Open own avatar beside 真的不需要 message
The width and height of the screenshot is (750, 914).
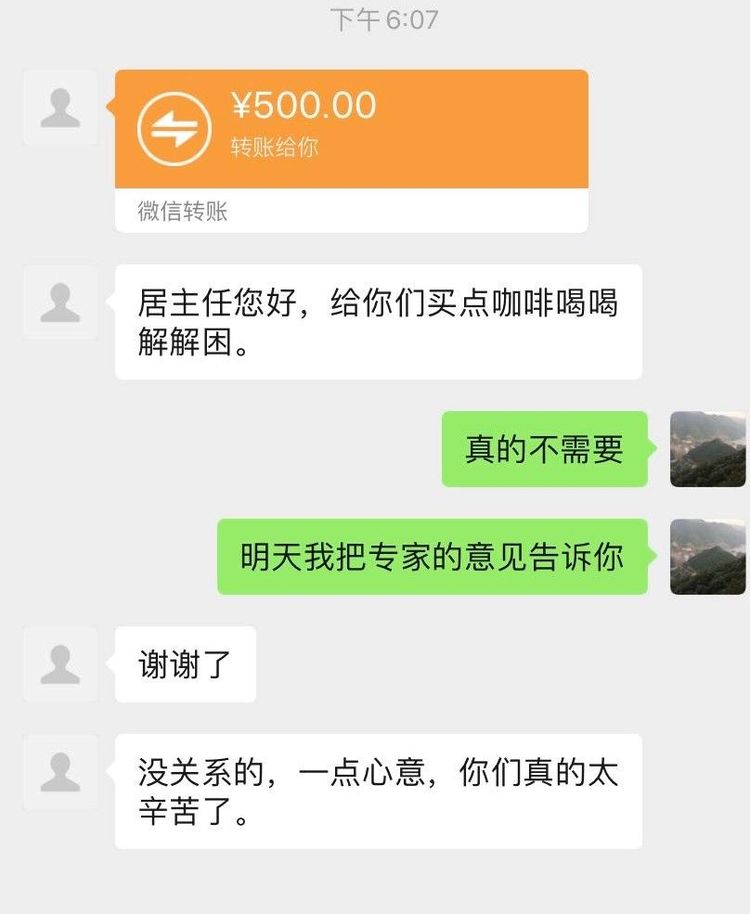707,449
